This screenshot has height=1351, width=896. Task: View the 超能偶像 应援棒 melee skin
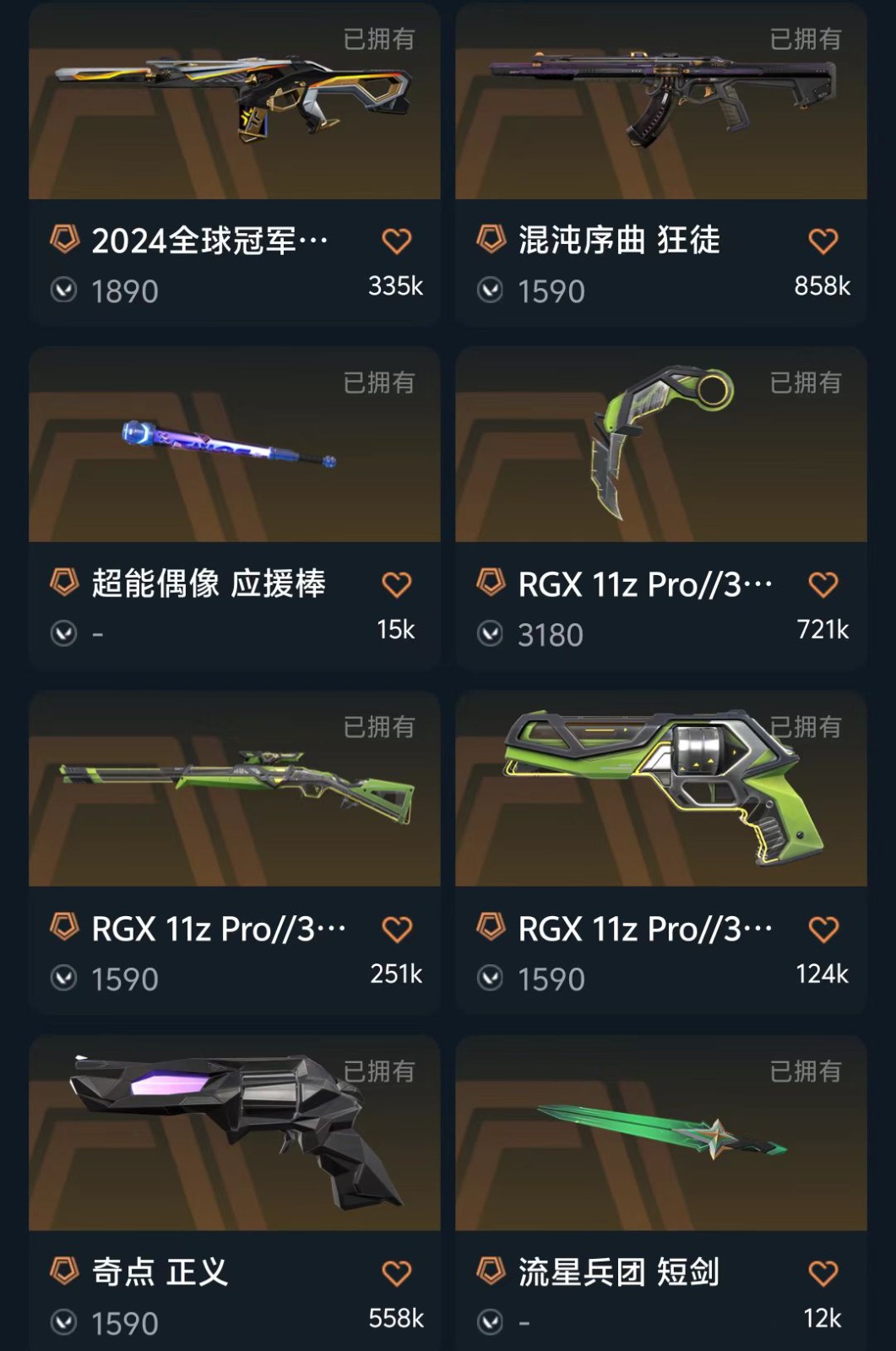[x=234, y=508]
